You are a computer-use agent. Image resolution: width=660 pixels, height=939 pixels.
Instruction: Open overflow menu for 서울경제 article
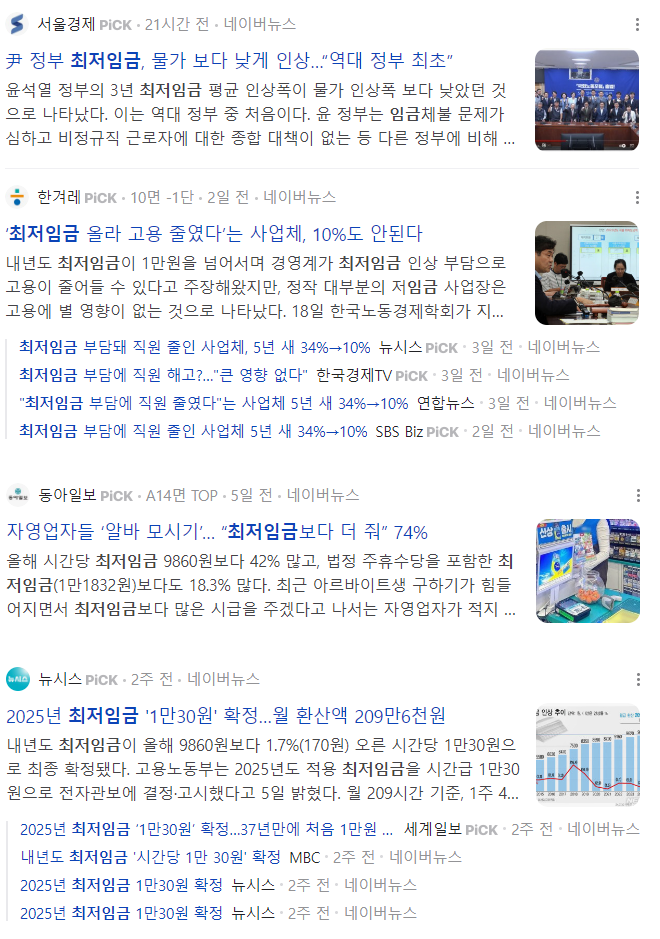(x=638, y=24)
